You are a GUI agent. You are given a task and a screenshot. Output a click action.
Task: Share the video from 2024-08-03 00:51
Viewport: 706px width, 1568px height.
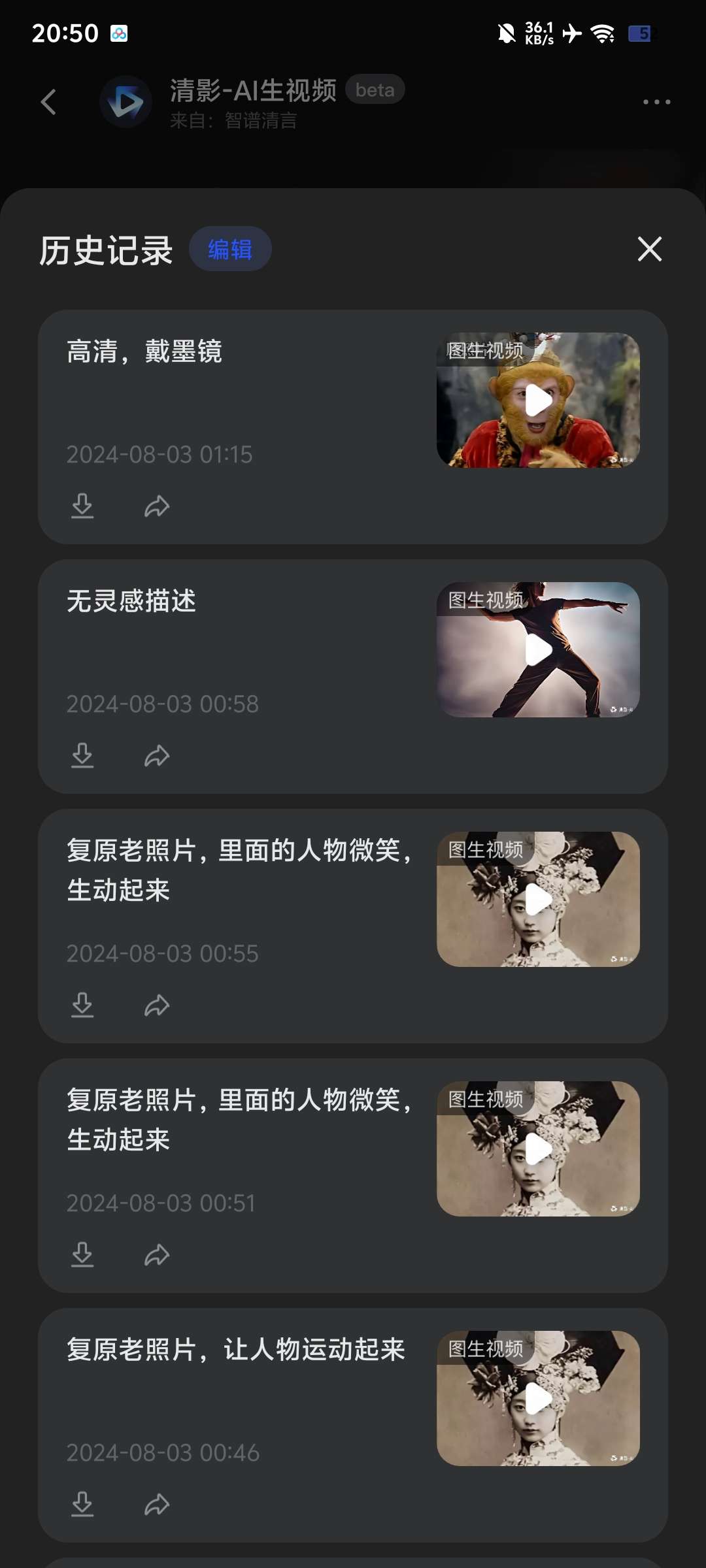click(157, 1255)
